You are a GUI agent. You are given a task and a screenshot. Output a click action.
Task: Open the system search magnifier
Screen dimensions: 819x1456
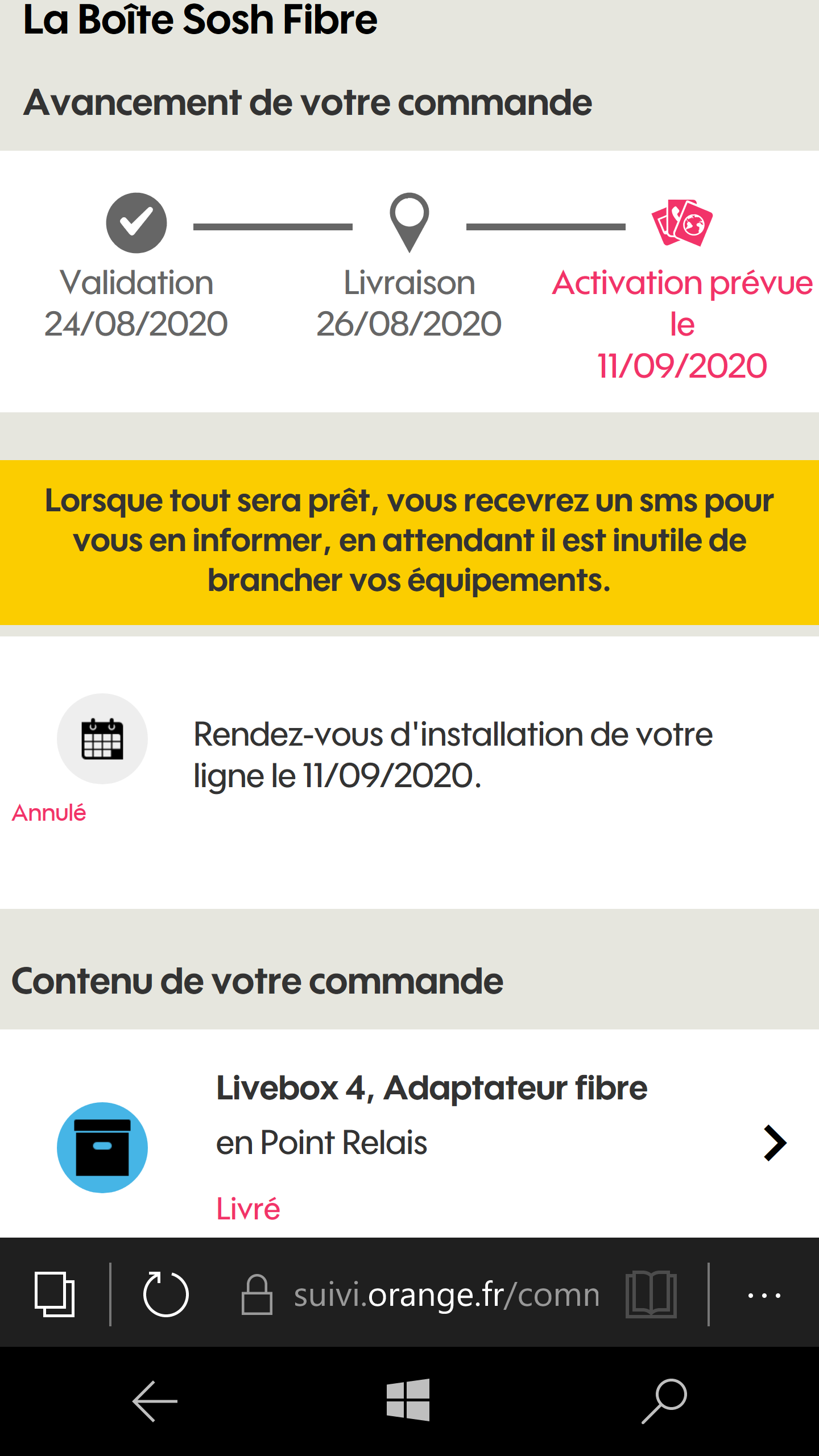click(x=664, y=1401)
